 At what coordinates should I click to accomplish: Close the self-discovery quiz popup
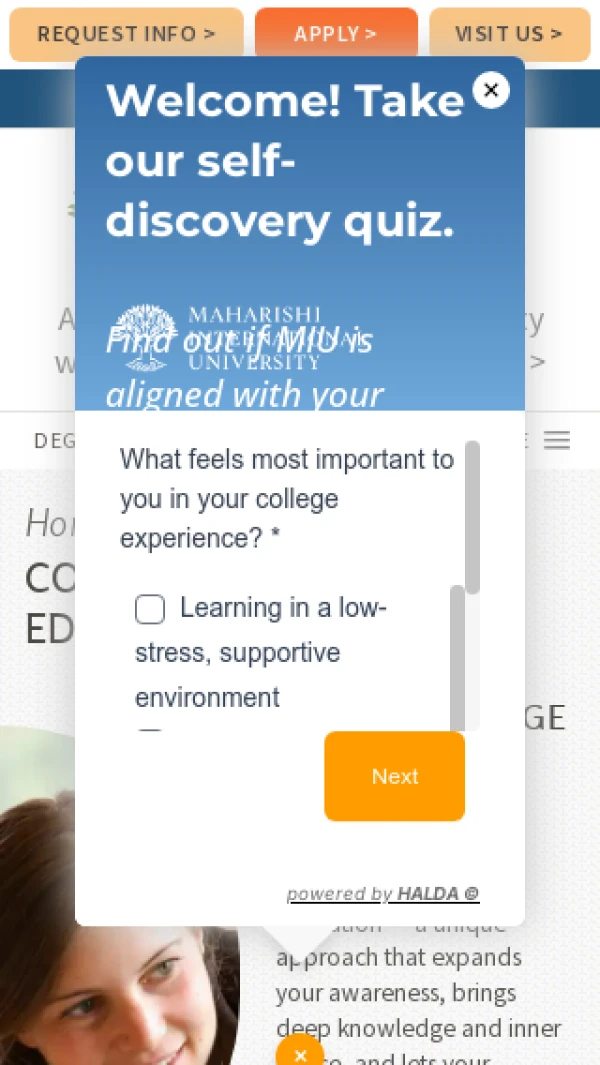point(490,91)
